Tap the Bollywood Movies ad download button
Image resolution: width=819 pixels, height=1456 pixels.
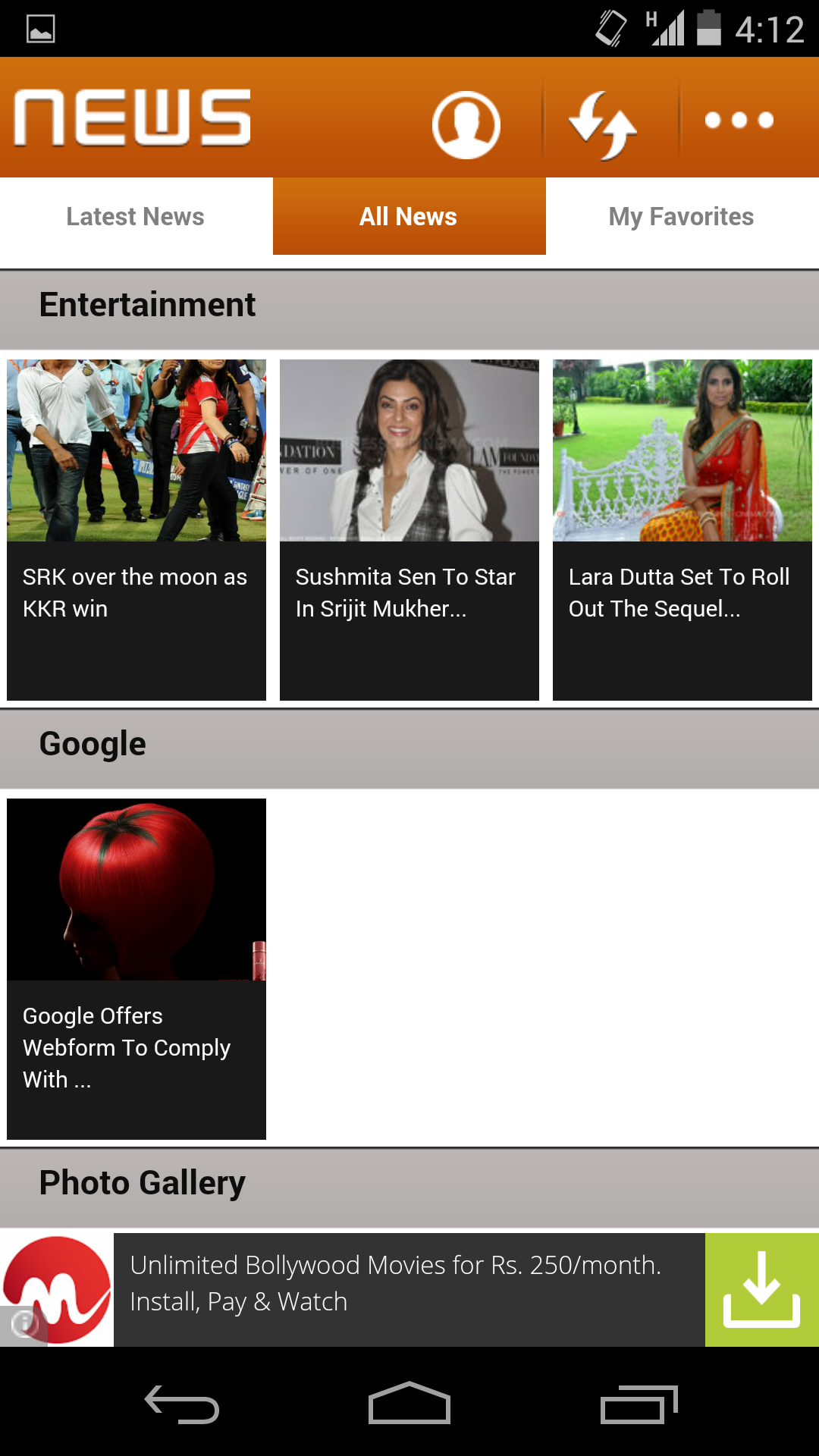coord(761,1290)
